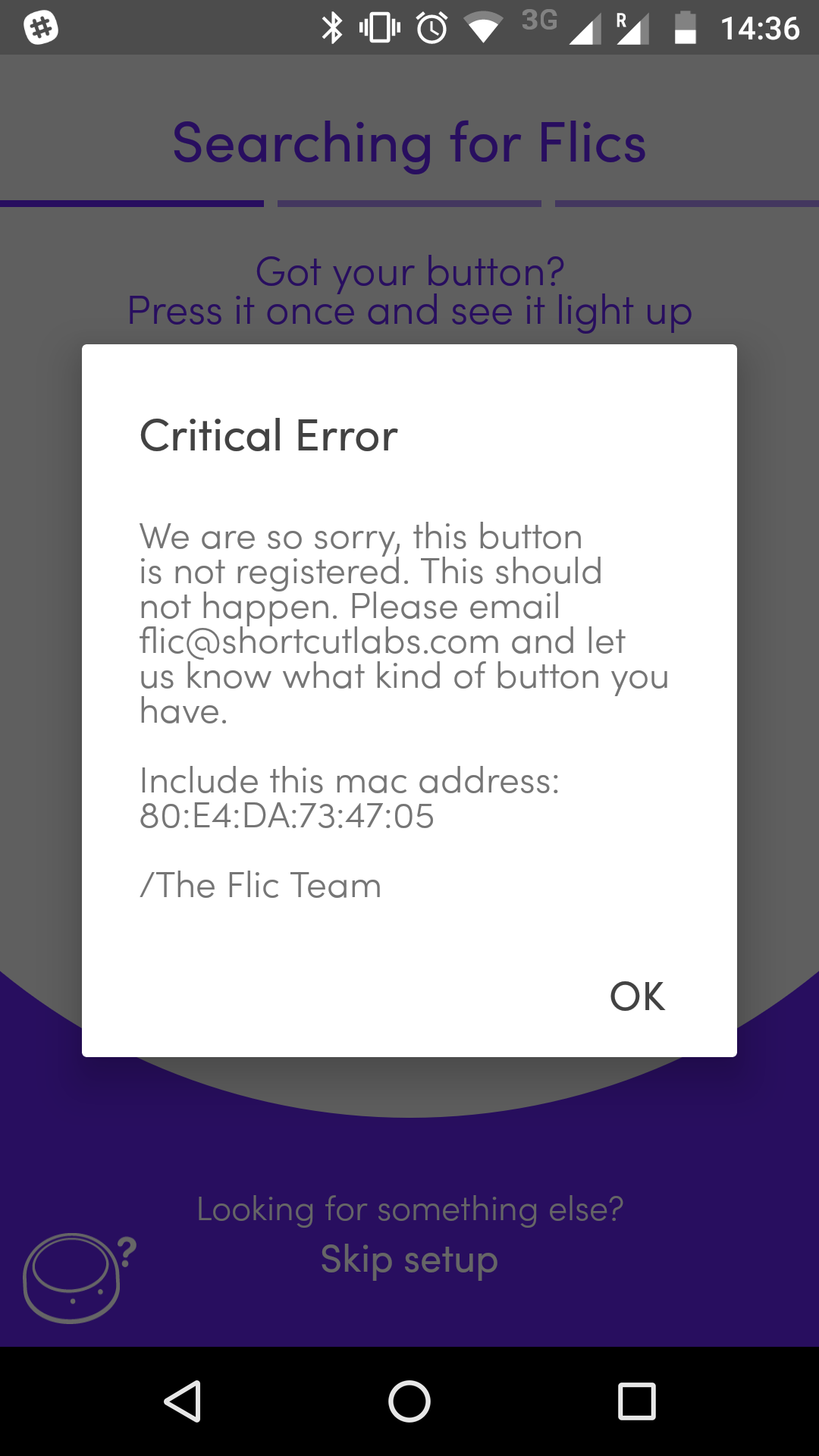Tap Skip setup link
Screen dimensions: 819x1456
click(409, 1260)
